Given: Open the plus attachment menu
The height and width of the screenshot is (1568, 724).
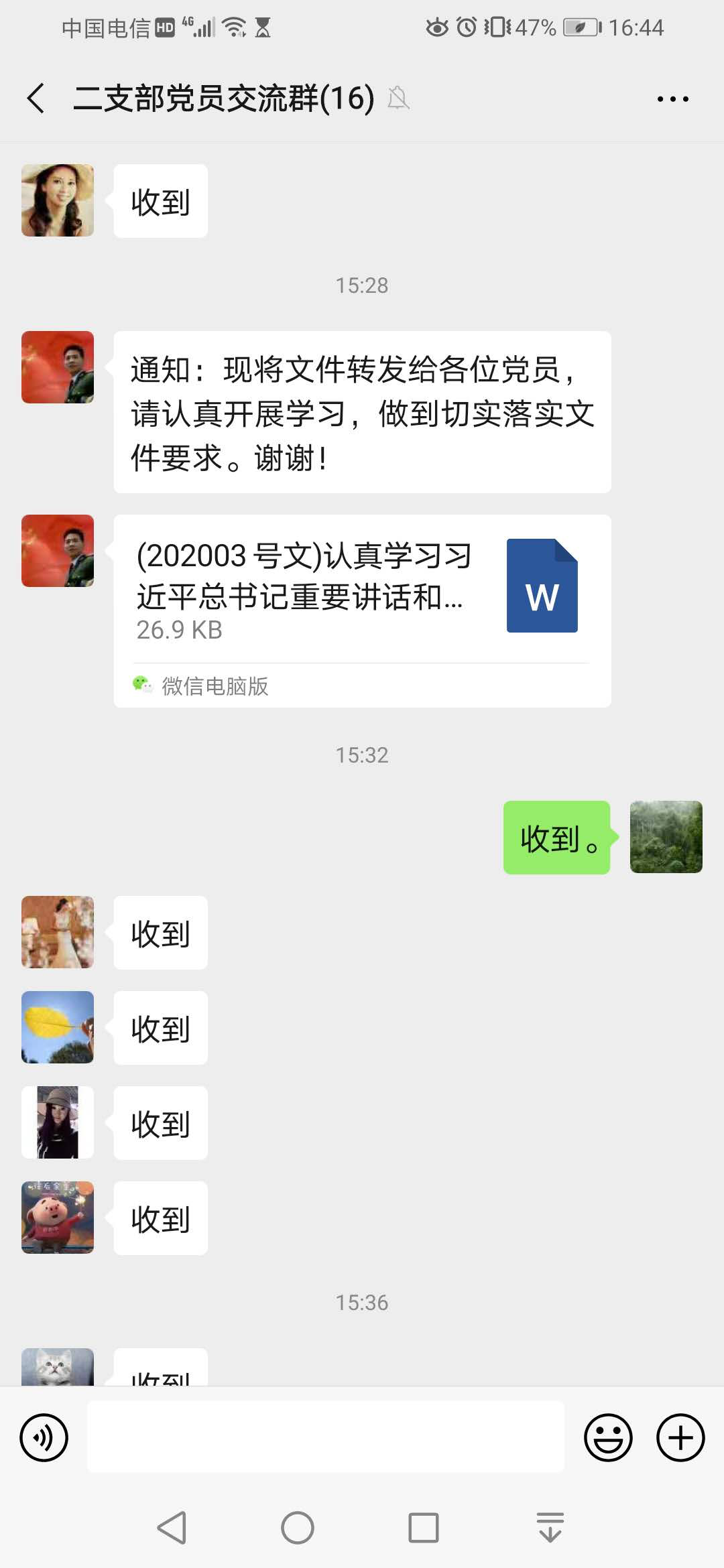Looking at the screenshot, I should pos(680,1437).
